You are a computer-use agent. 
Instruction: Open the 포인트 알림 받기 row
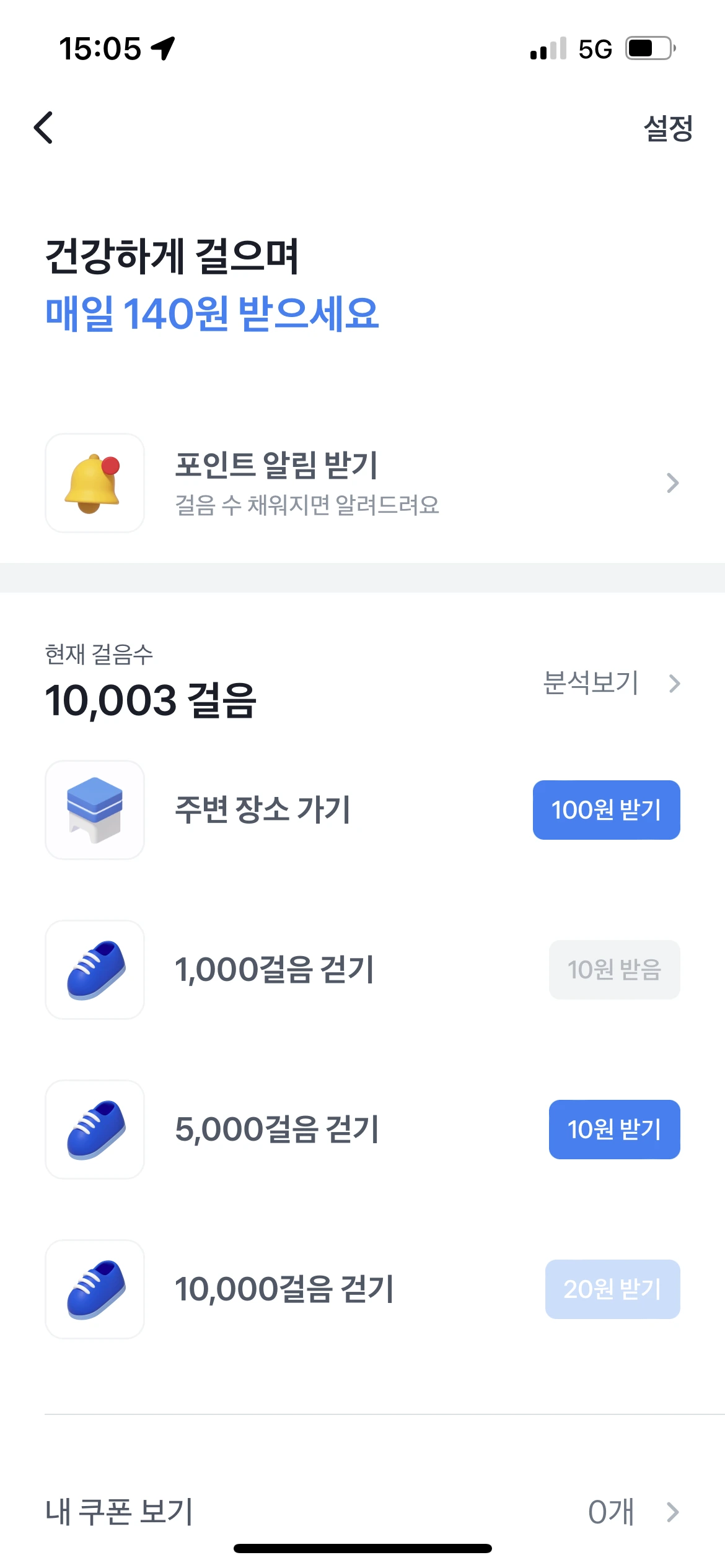362,483
